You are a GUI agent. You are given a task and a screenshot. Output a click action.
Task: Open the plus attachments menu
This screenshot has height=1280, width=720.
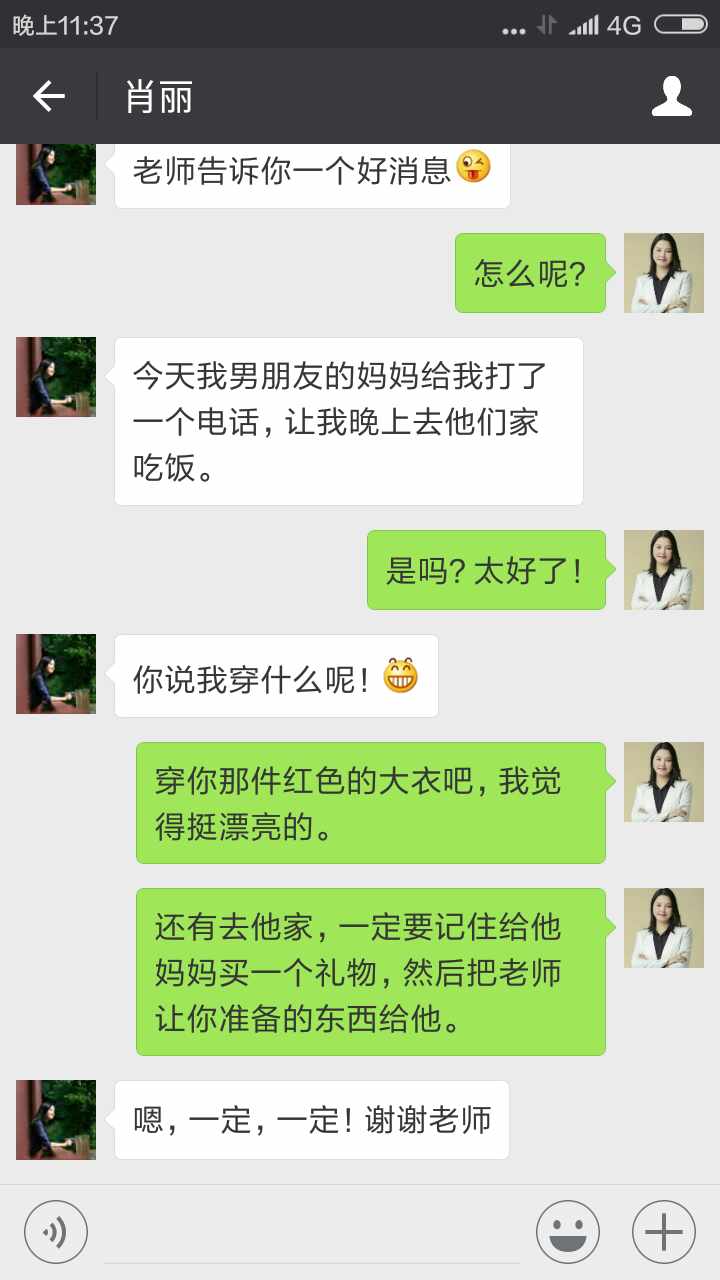[x=664, y=1232]
